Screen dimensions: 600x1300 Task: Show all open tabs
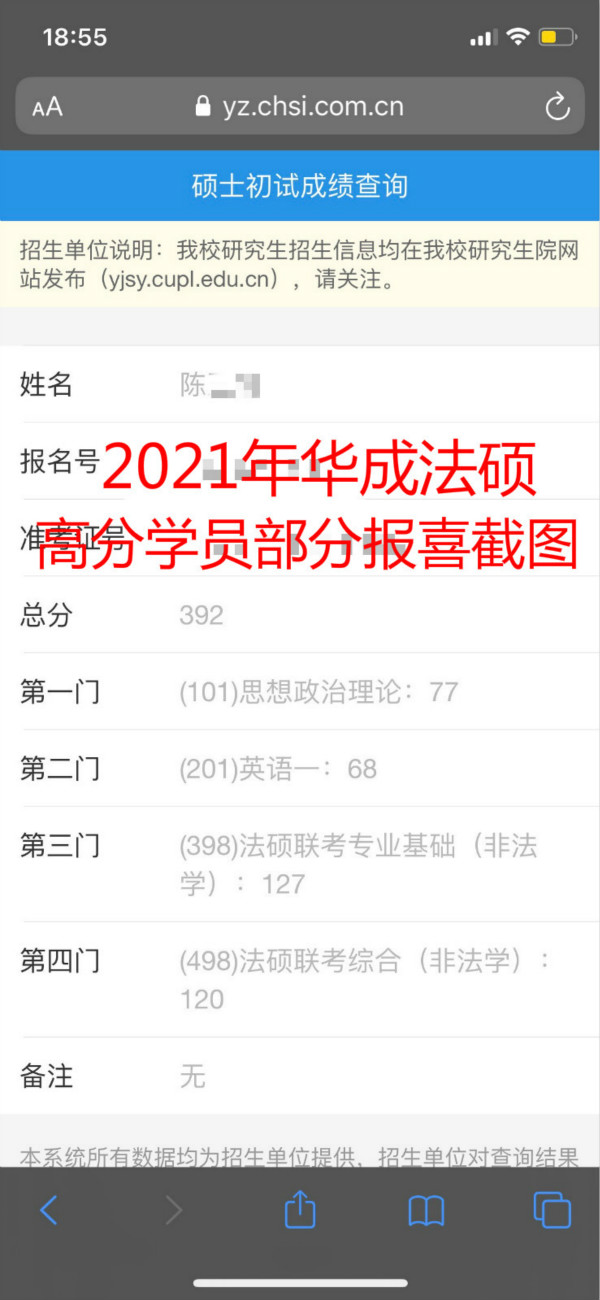[x=552, y=1211]
